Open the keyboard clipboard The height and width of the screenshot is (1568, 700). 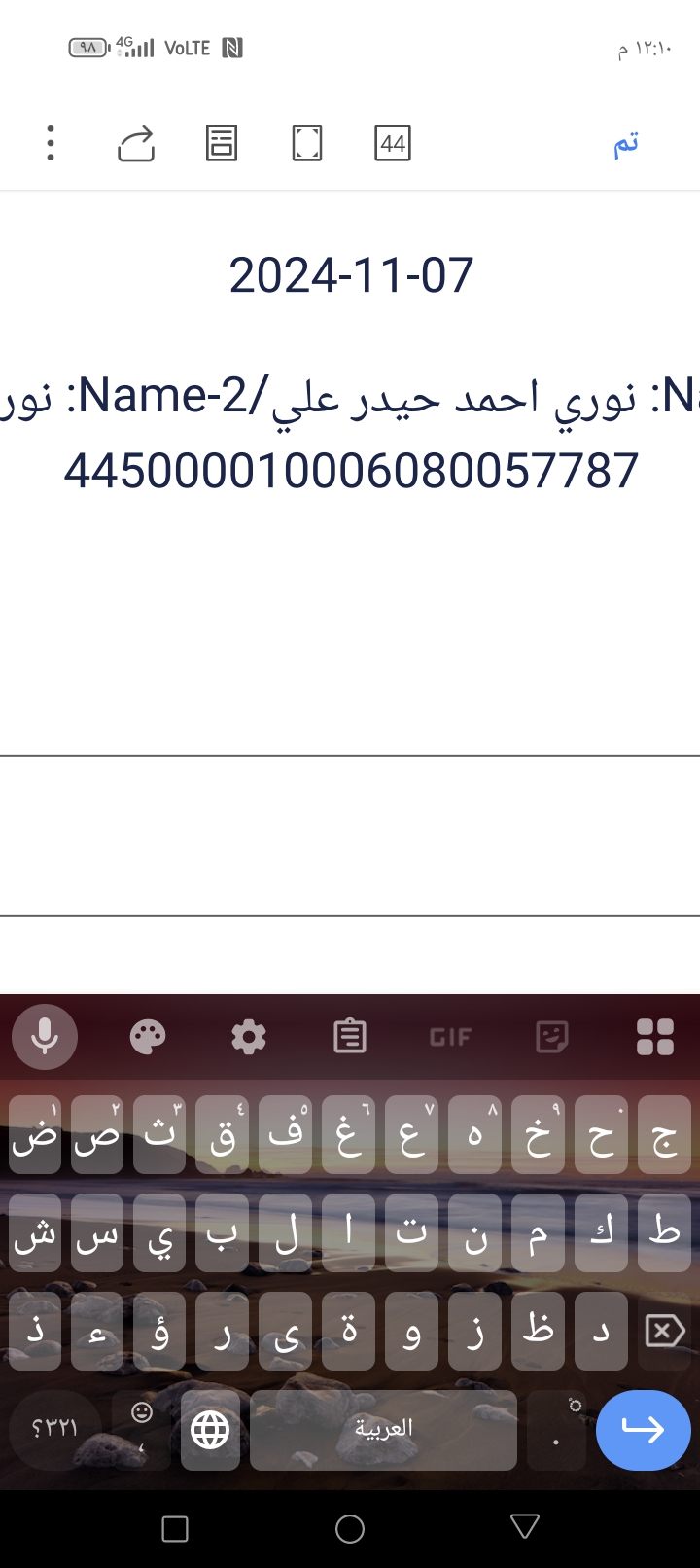tap(350, 1037)
